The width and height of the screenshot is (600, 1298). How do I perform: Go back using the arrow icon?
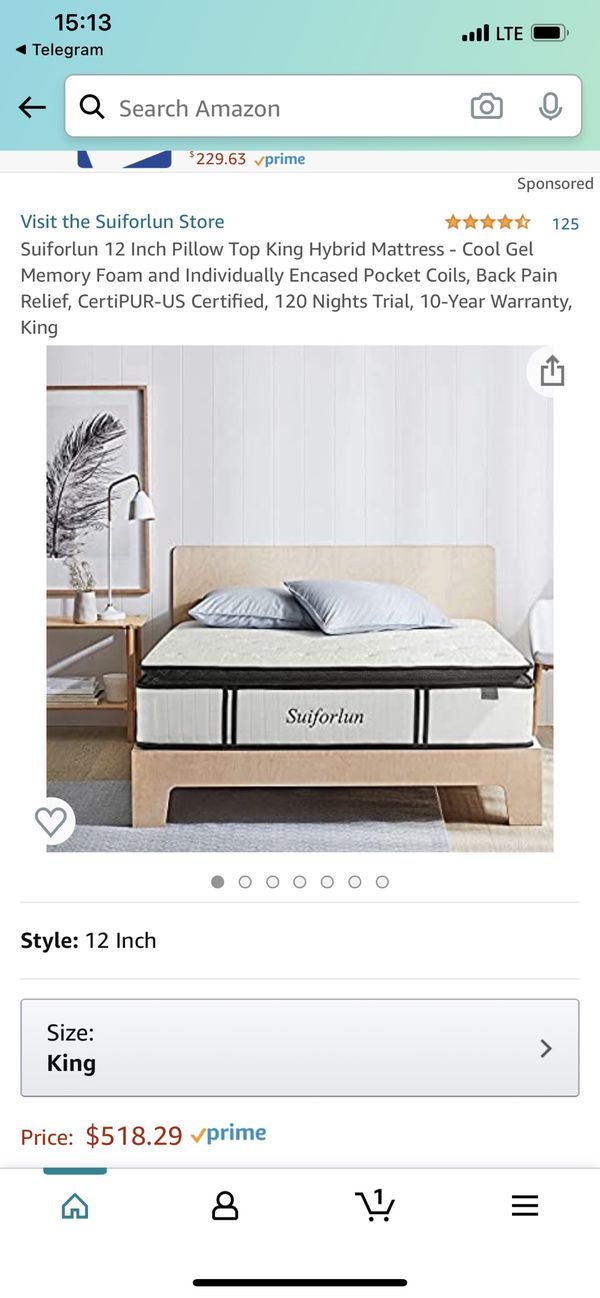click(32, 108)
